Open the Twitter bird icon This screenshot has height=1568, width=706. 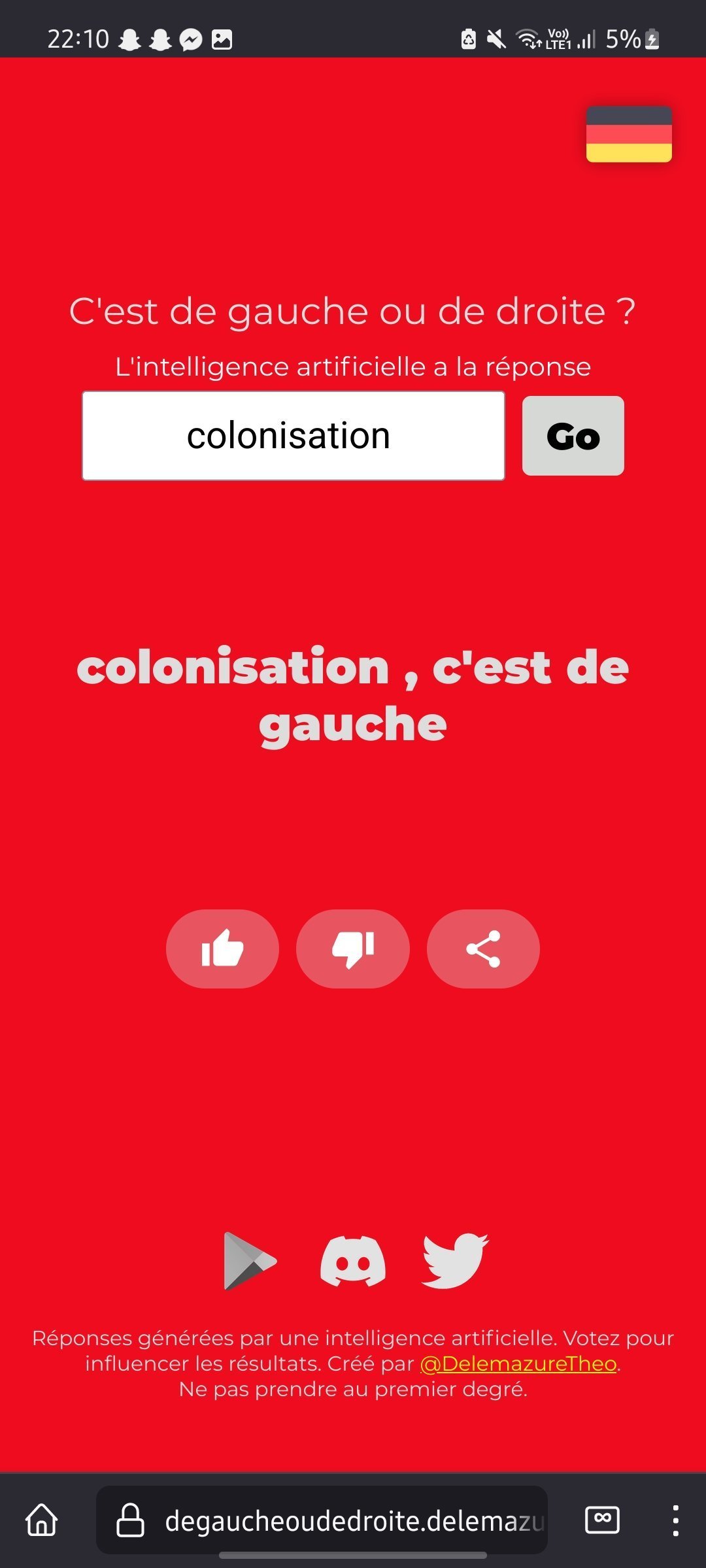[456, 1261]
